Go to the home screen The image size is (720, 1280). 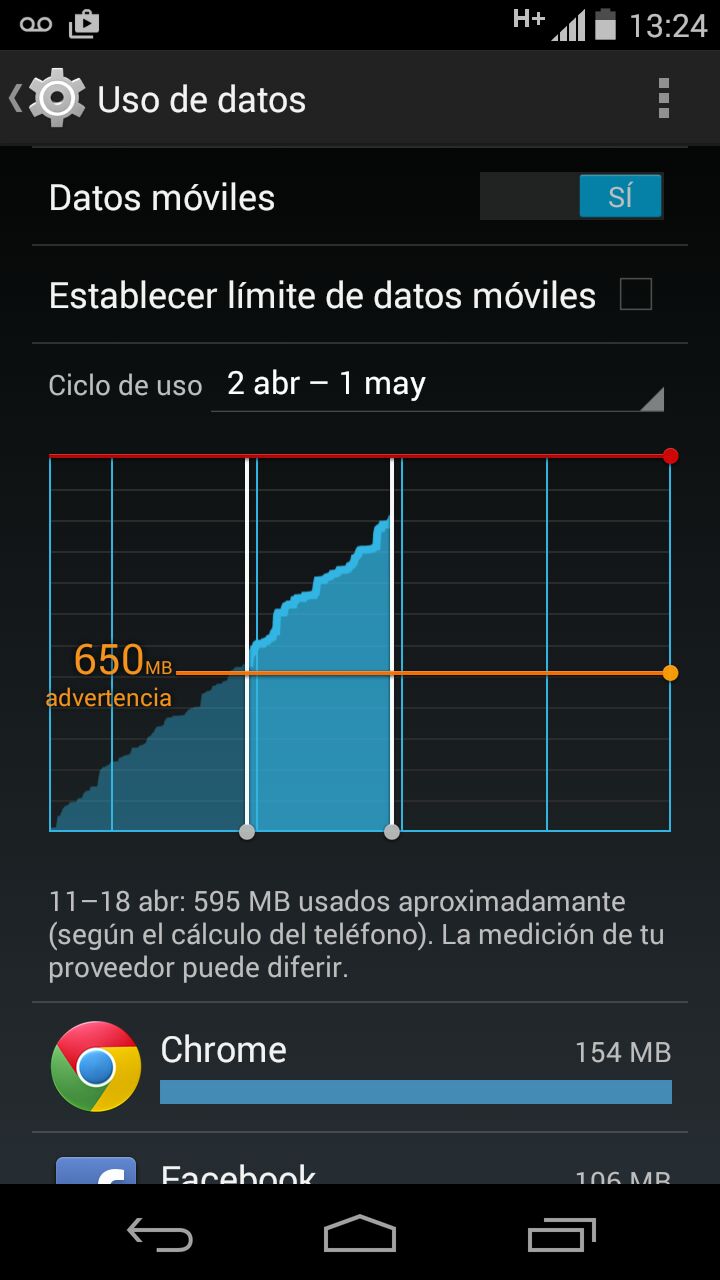pyautogui.click(x=360, y=1235)
